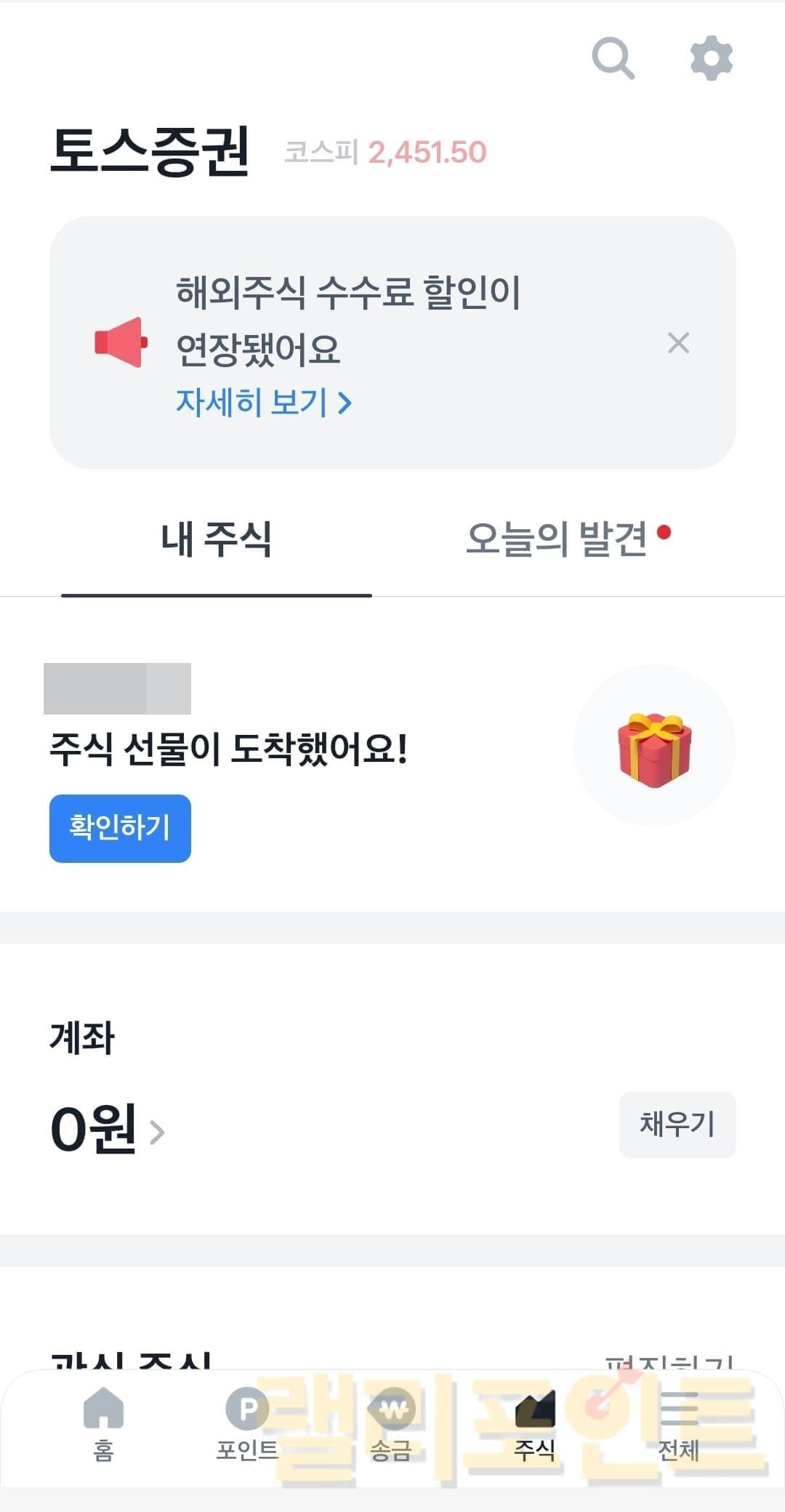Viewport: 785px width, 1512px height.
Task: Select 주식 in bottom navigation
Action: coord(535,1424)
